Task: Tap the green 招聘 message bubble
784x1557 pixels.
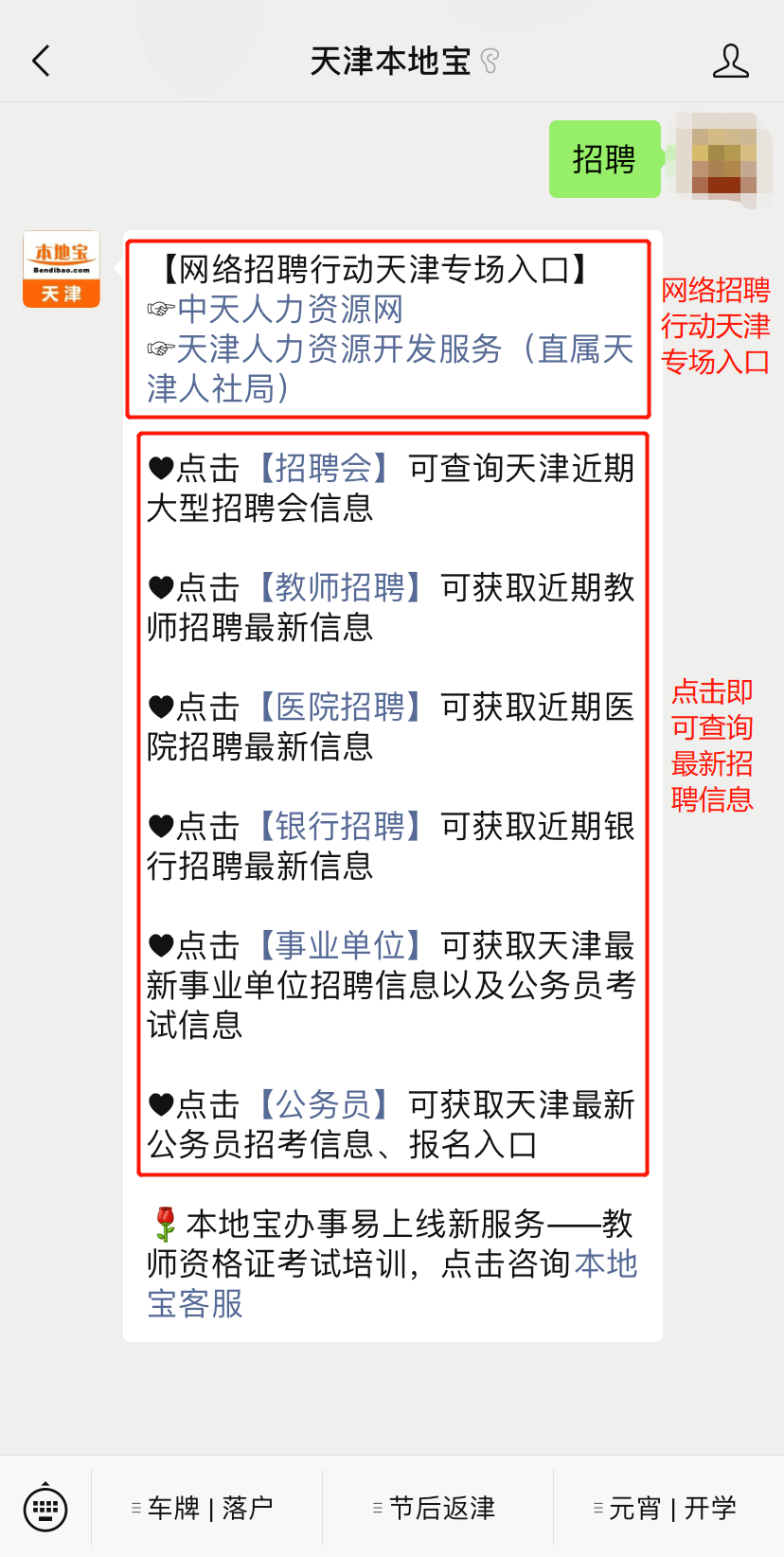Action: 604,160
